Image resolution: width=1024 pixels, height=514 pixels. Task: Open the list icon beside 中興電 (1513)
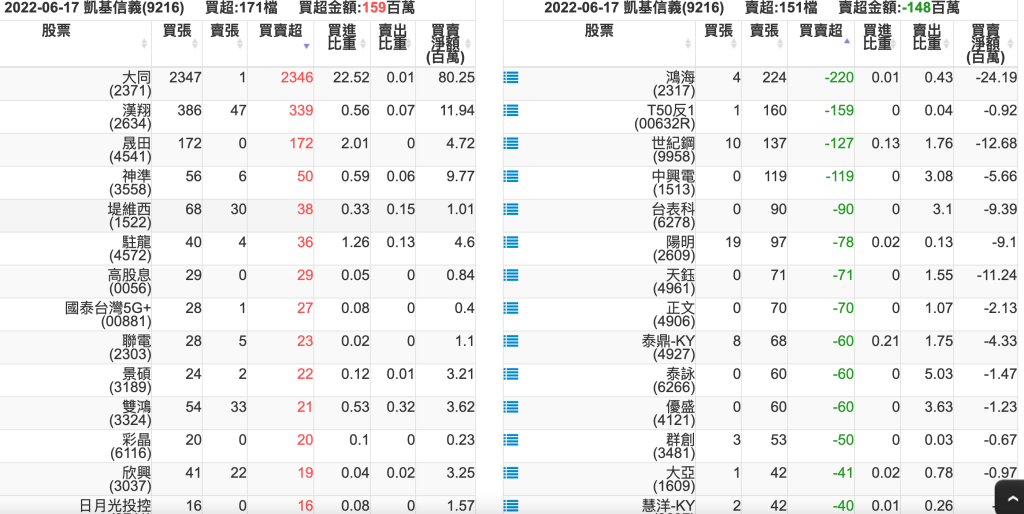click(x=511, y=176)
